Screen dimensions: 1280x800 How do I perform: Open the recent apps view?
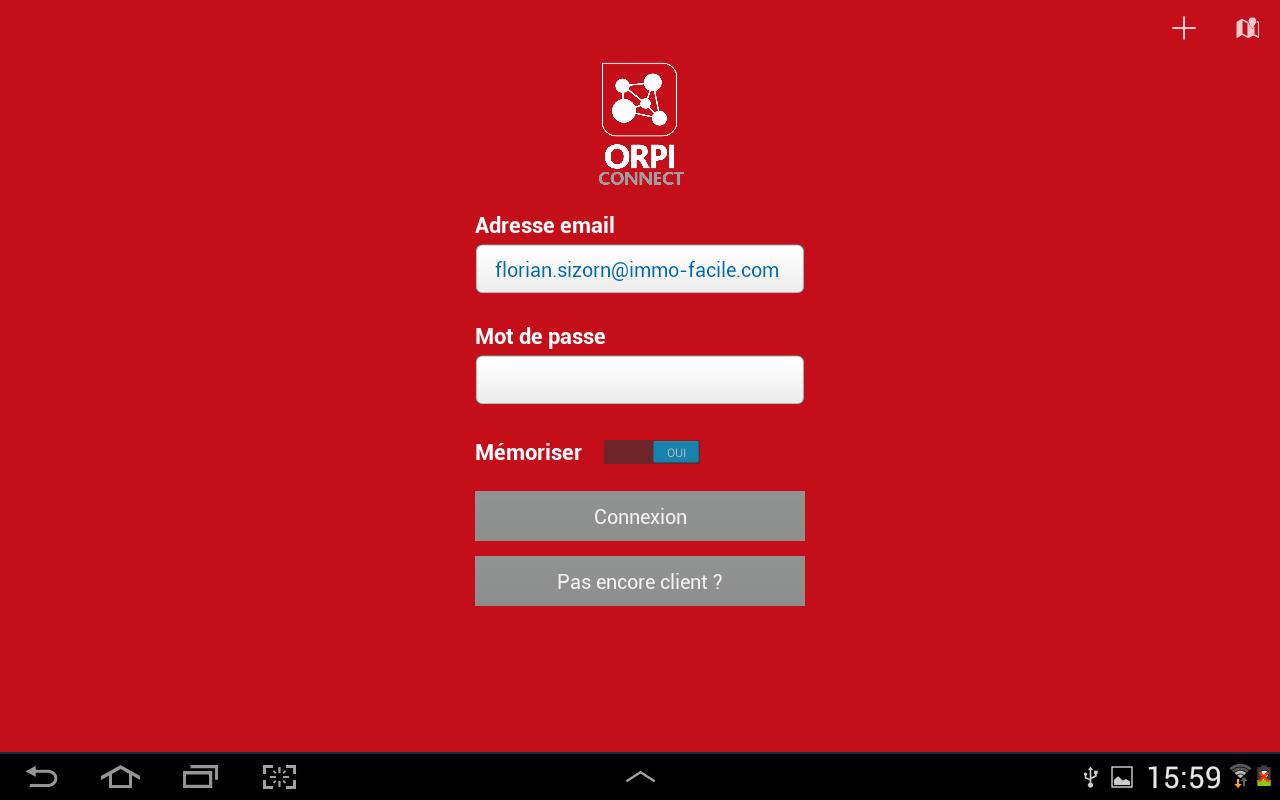point(200,776)
